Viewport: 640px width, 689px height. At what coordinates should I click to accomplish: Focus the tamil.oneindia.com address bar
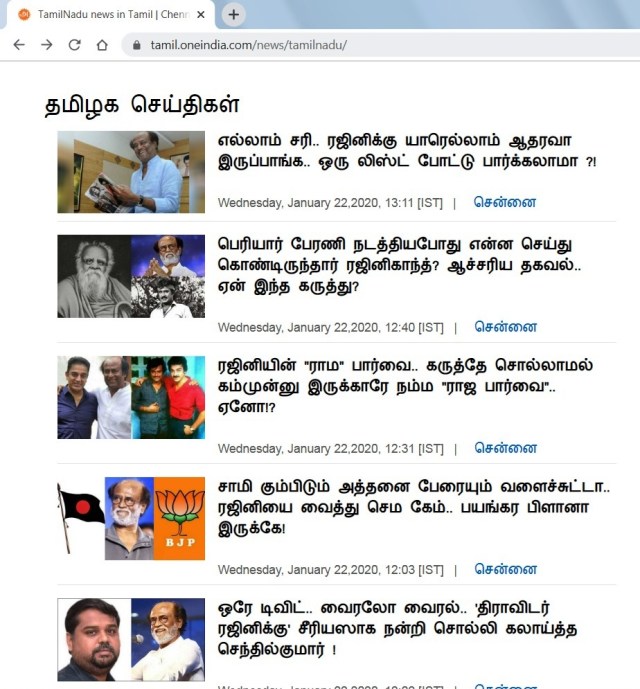[x=300, y=45]
